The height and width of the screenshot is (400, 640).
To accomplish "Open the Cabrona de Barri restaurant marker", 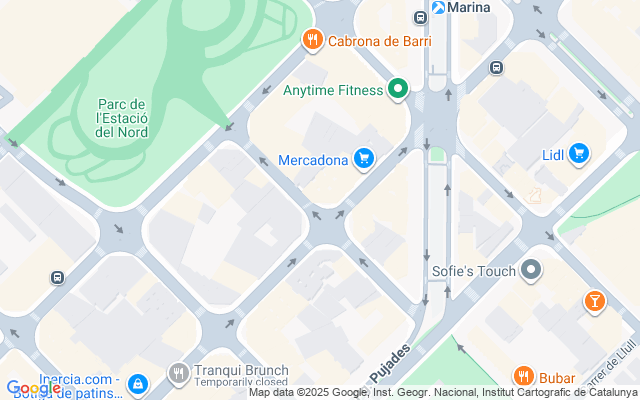I will 312,41.
